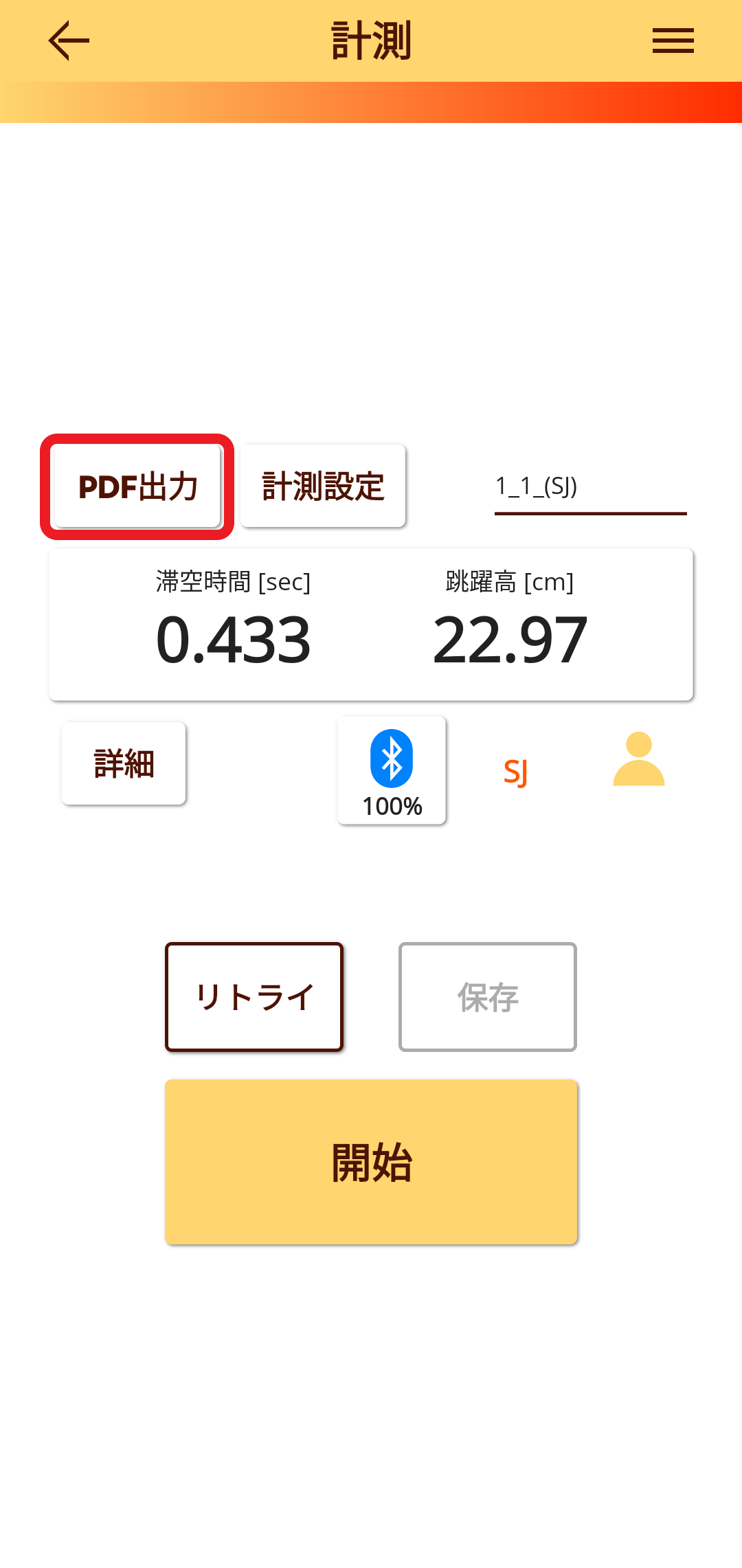Open the hamburger menu
The width and height of the screenshot is (742, 1568).
(673, 41)
